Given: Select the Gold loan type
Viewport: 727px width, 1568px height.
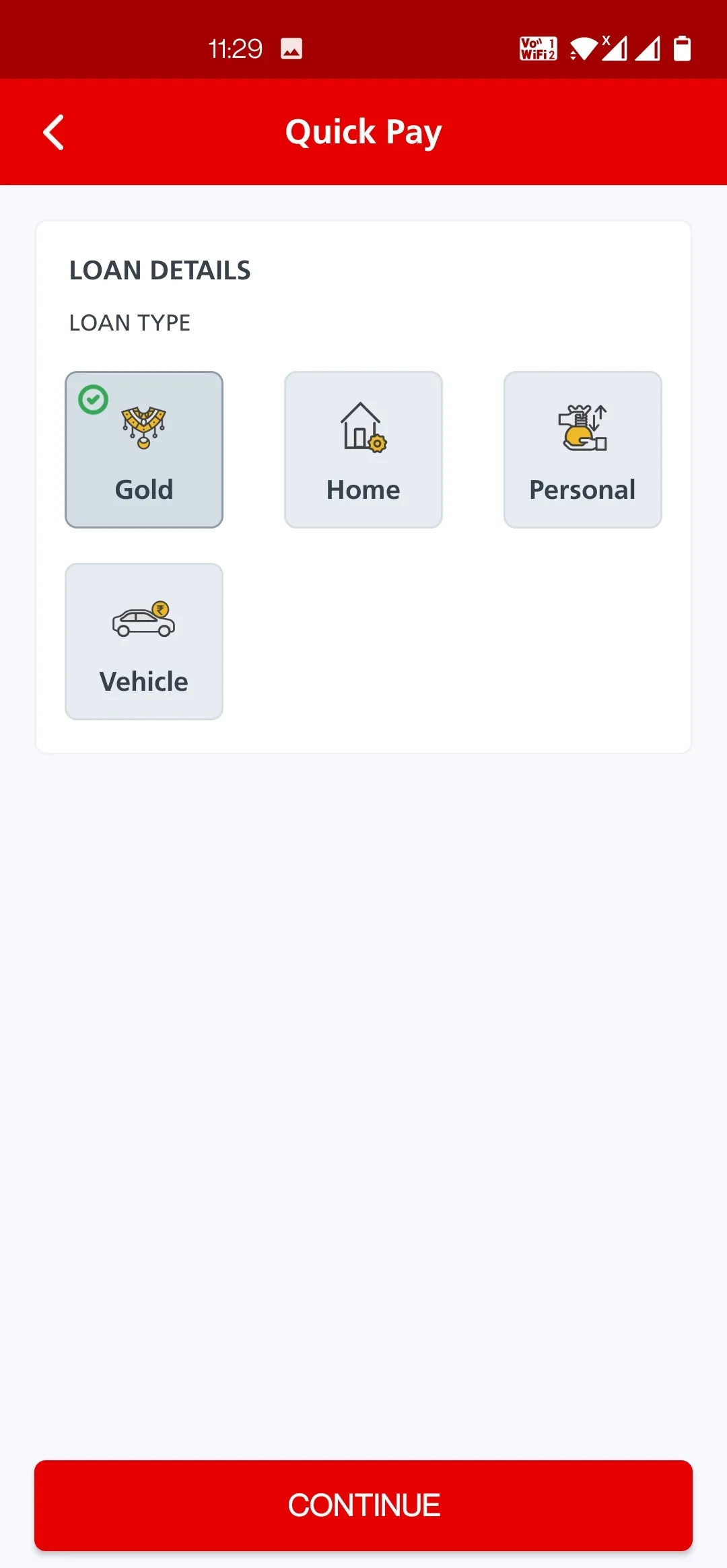Looking at the screenshot, I should (x=144, y=450).
